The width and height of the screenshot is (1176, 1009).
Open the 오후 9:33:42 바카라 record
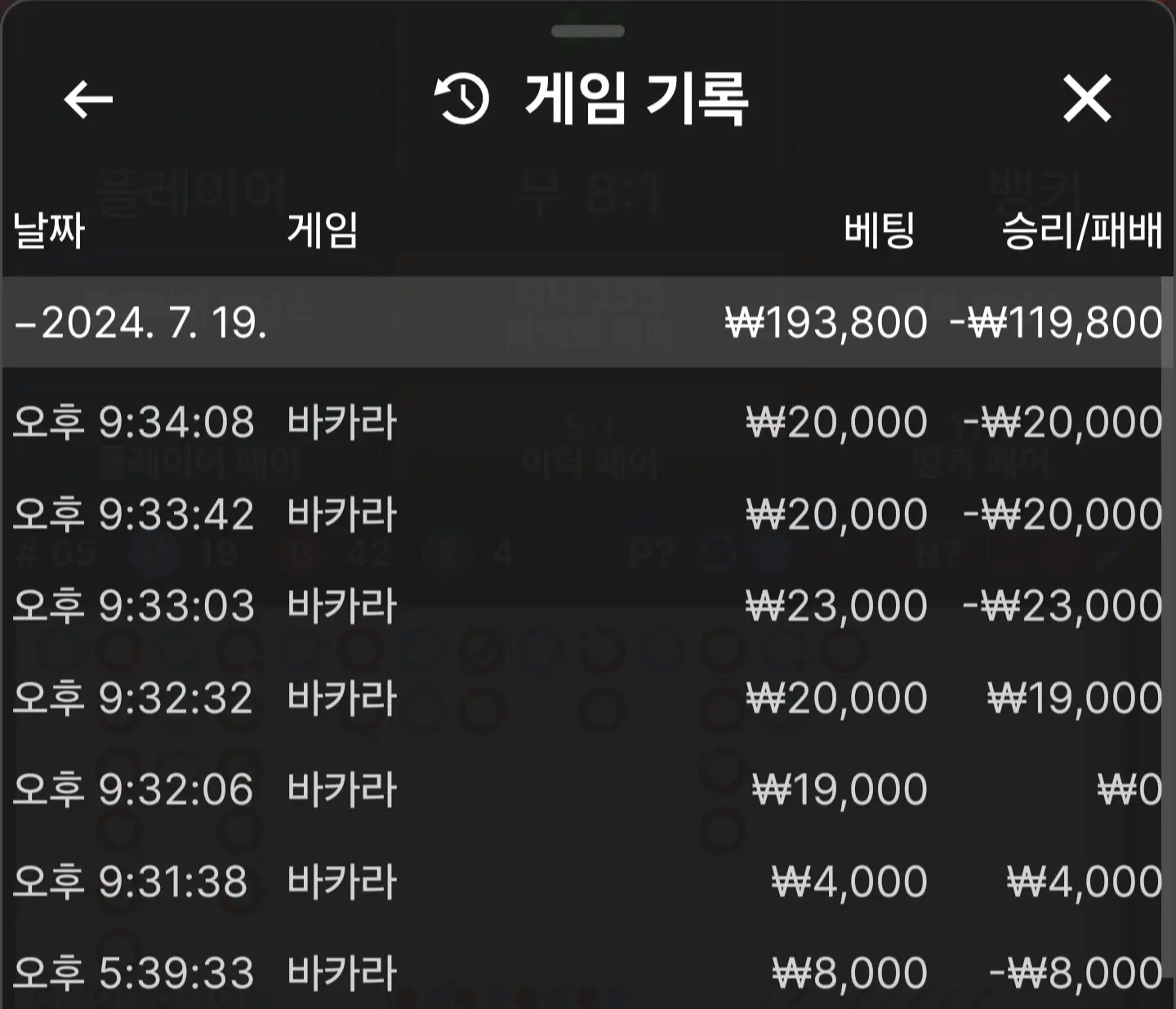click(588, 514)
